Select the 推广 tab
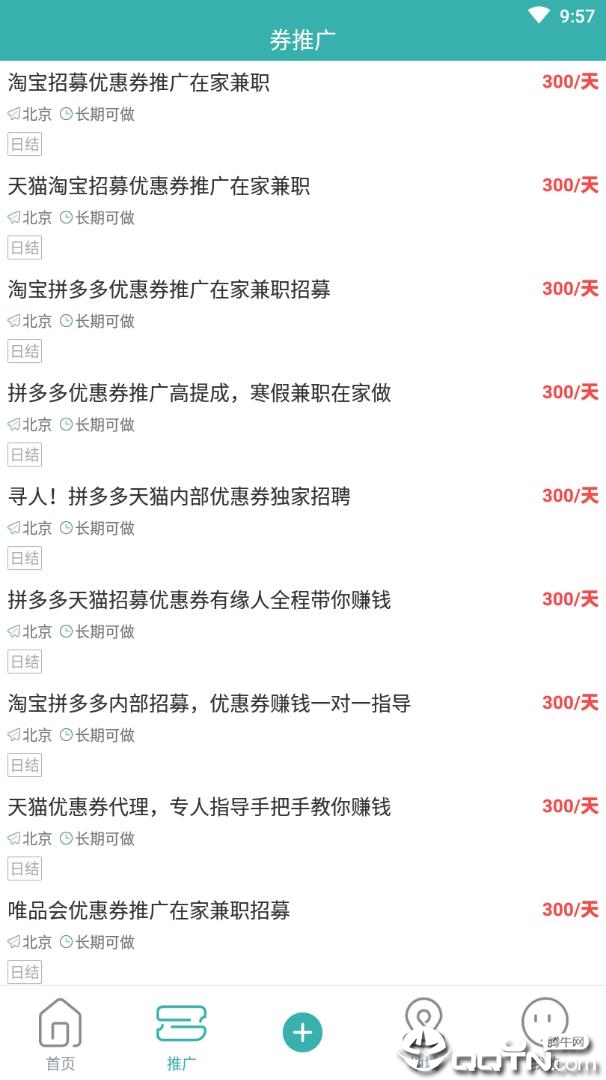 click(181, 1034)
